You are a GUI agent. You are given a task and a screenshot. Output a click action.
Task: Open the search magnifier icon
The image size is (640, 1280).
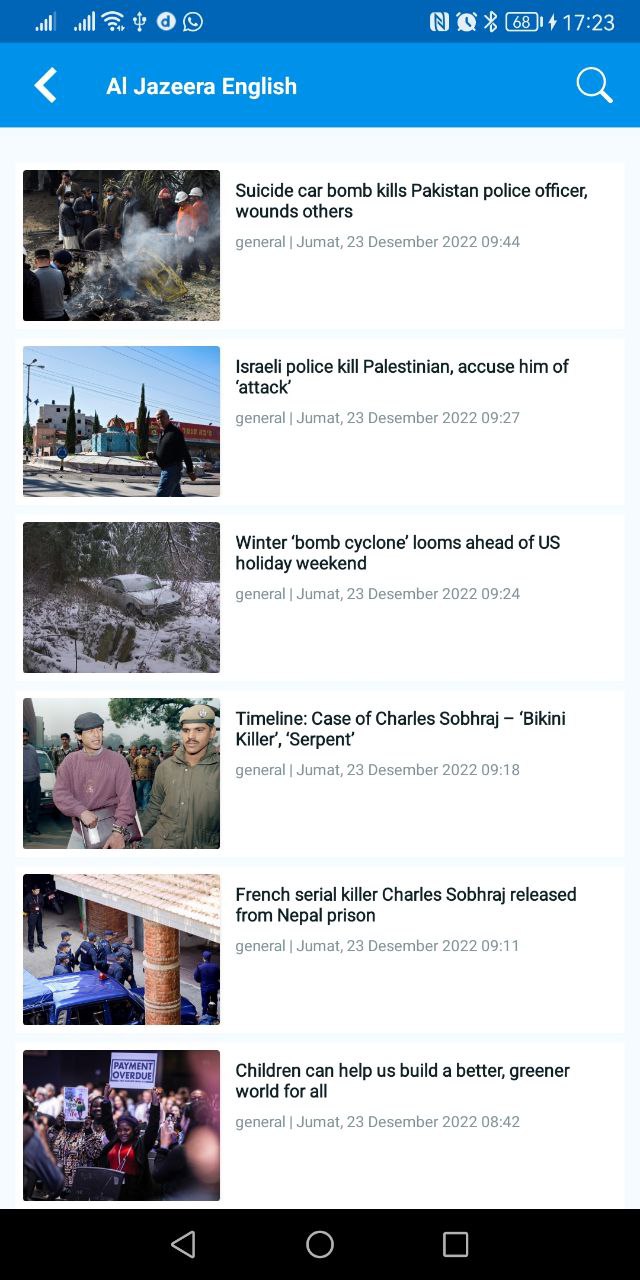(x=594, y=86)
